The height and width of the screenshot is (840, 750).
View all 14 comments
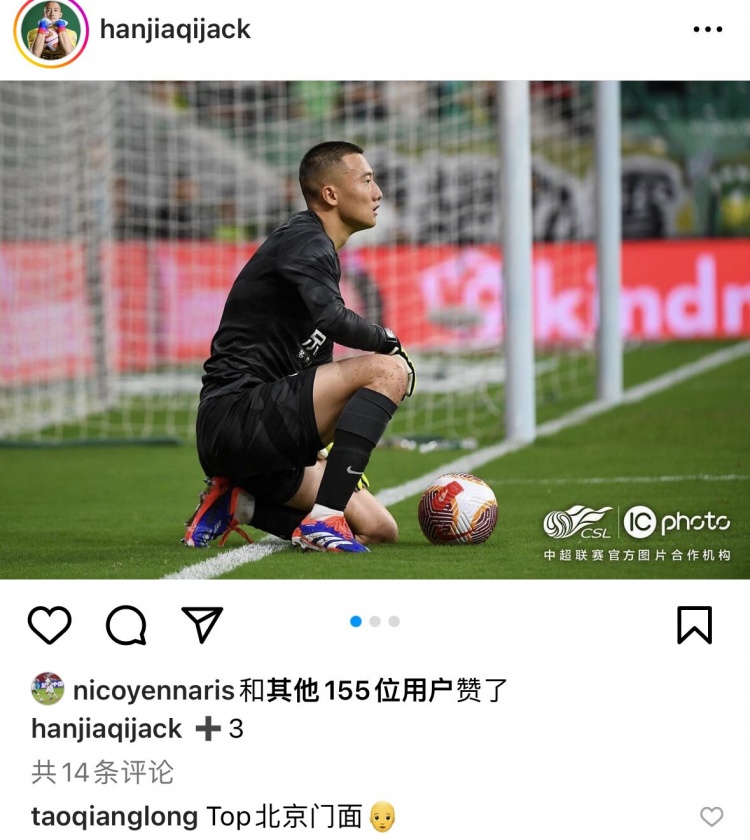102,772
